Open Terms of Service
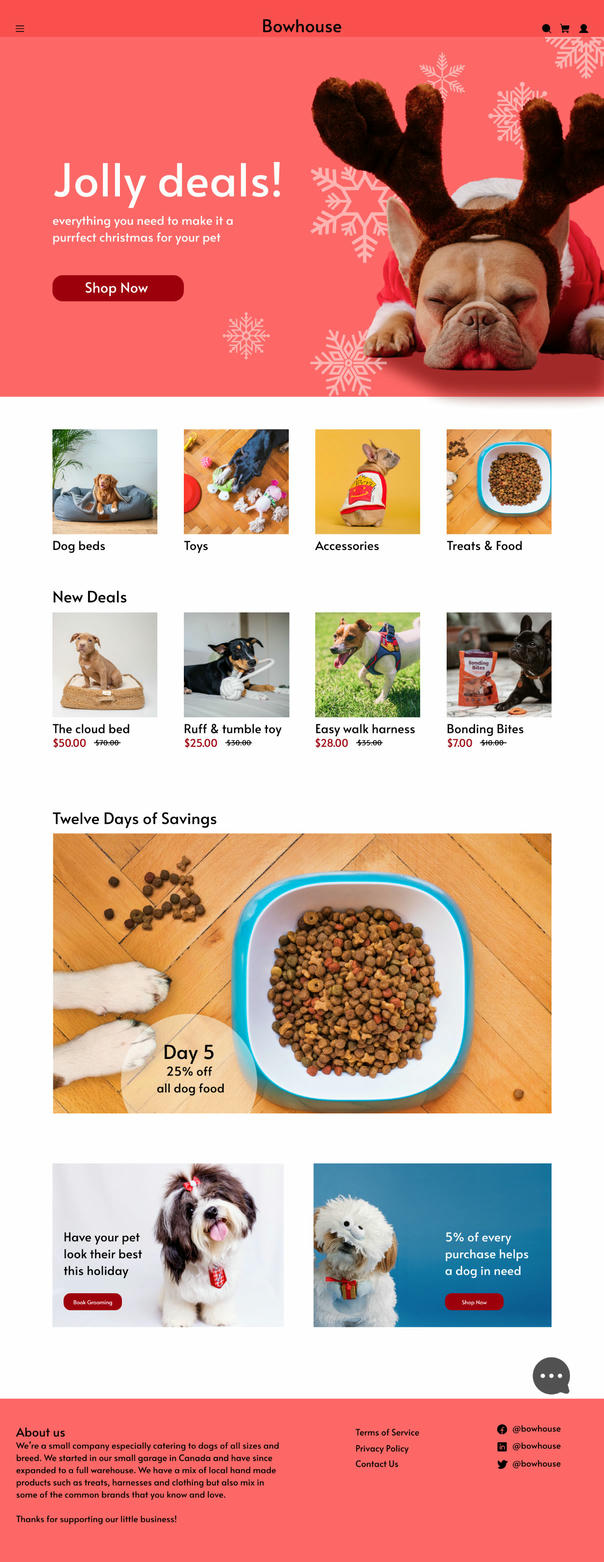This screenshot has height=1562, width=604. click(387, 1433)
